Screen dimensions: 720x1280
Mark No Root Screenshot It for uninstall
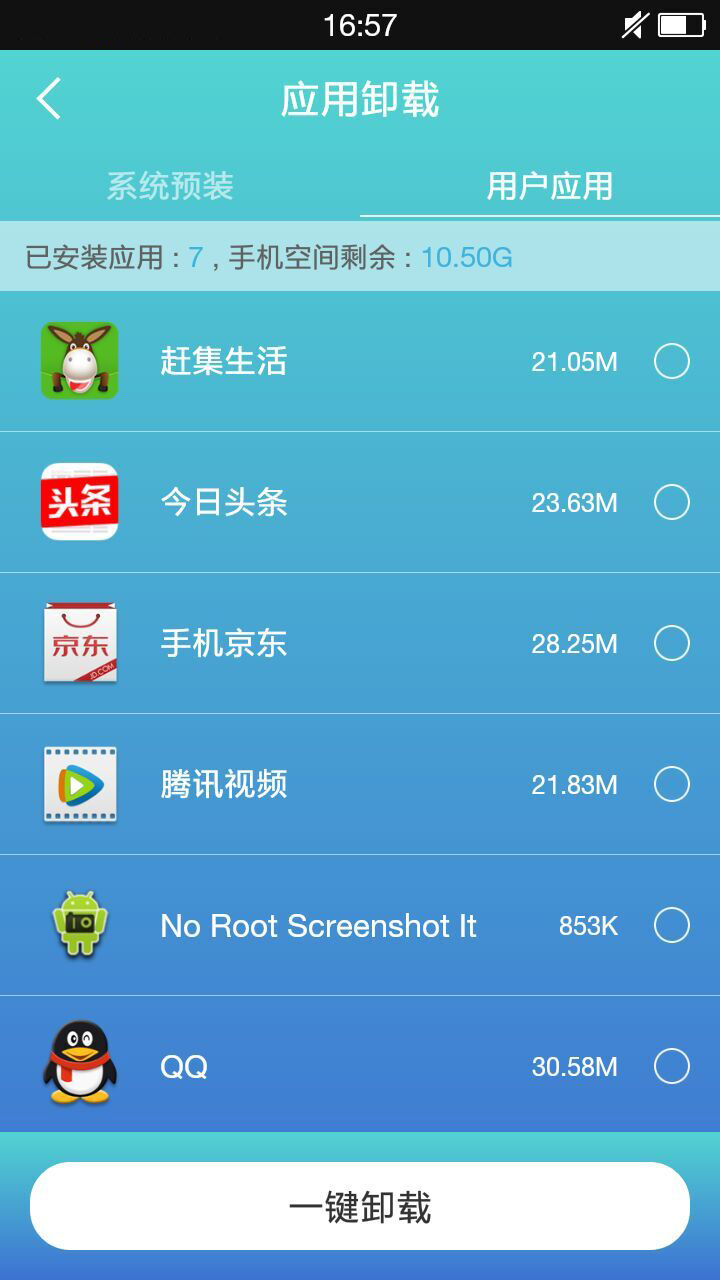pyautogui.click(x=672, y=925)
